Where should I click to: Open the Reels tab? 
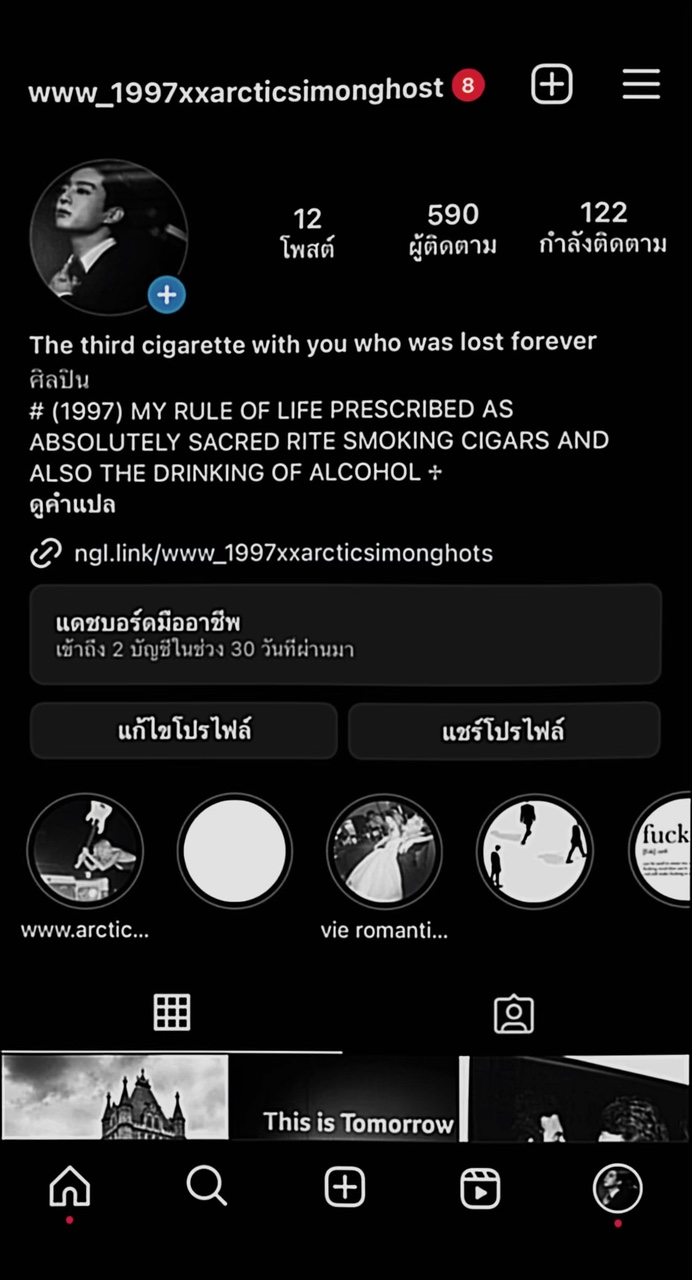point(480,1188)
